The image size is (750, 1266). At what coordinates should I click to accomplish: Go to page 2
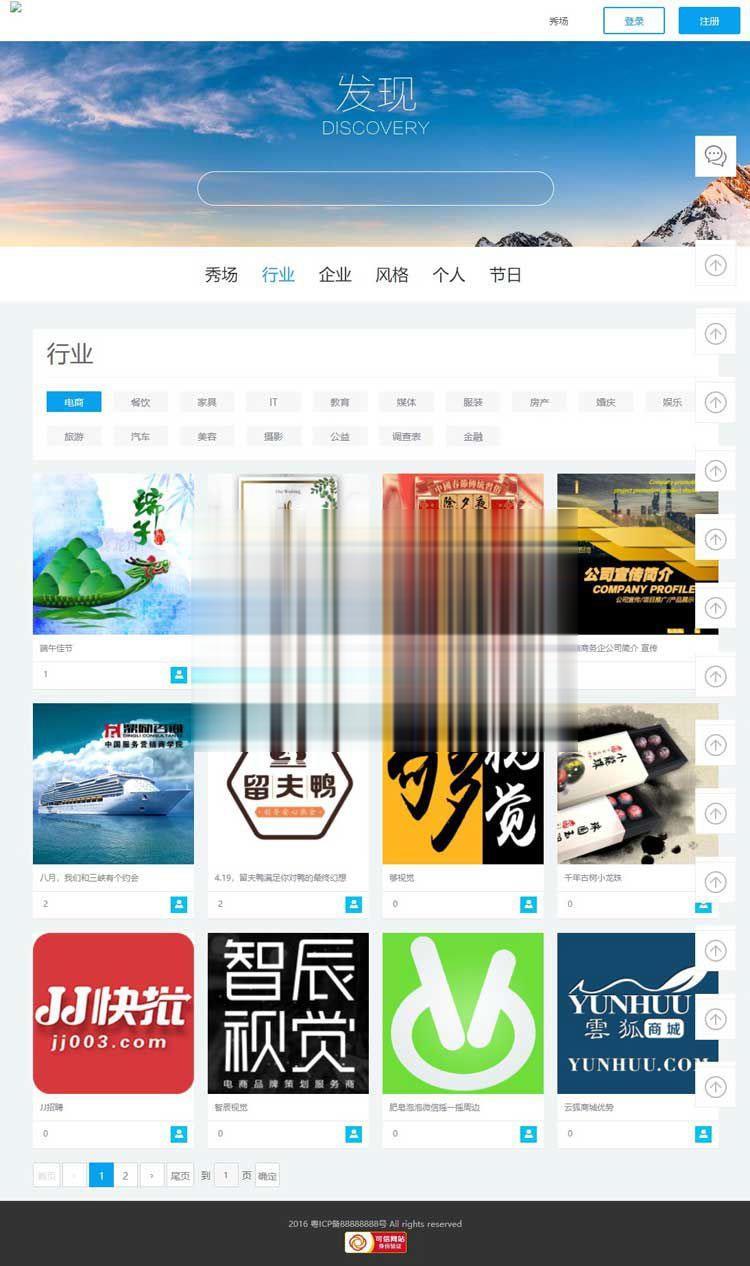(x=125, y=1175)
